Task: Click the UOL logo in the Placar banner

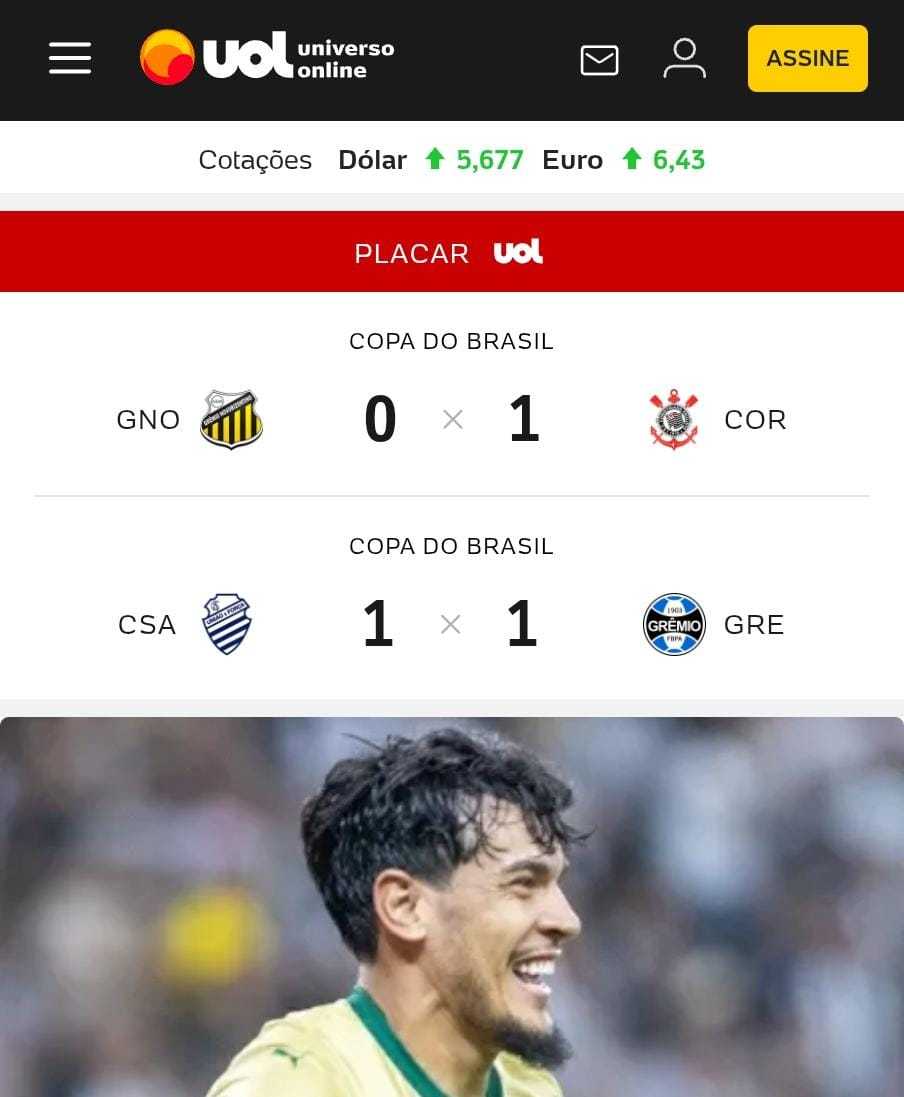Action: (518, 252)
